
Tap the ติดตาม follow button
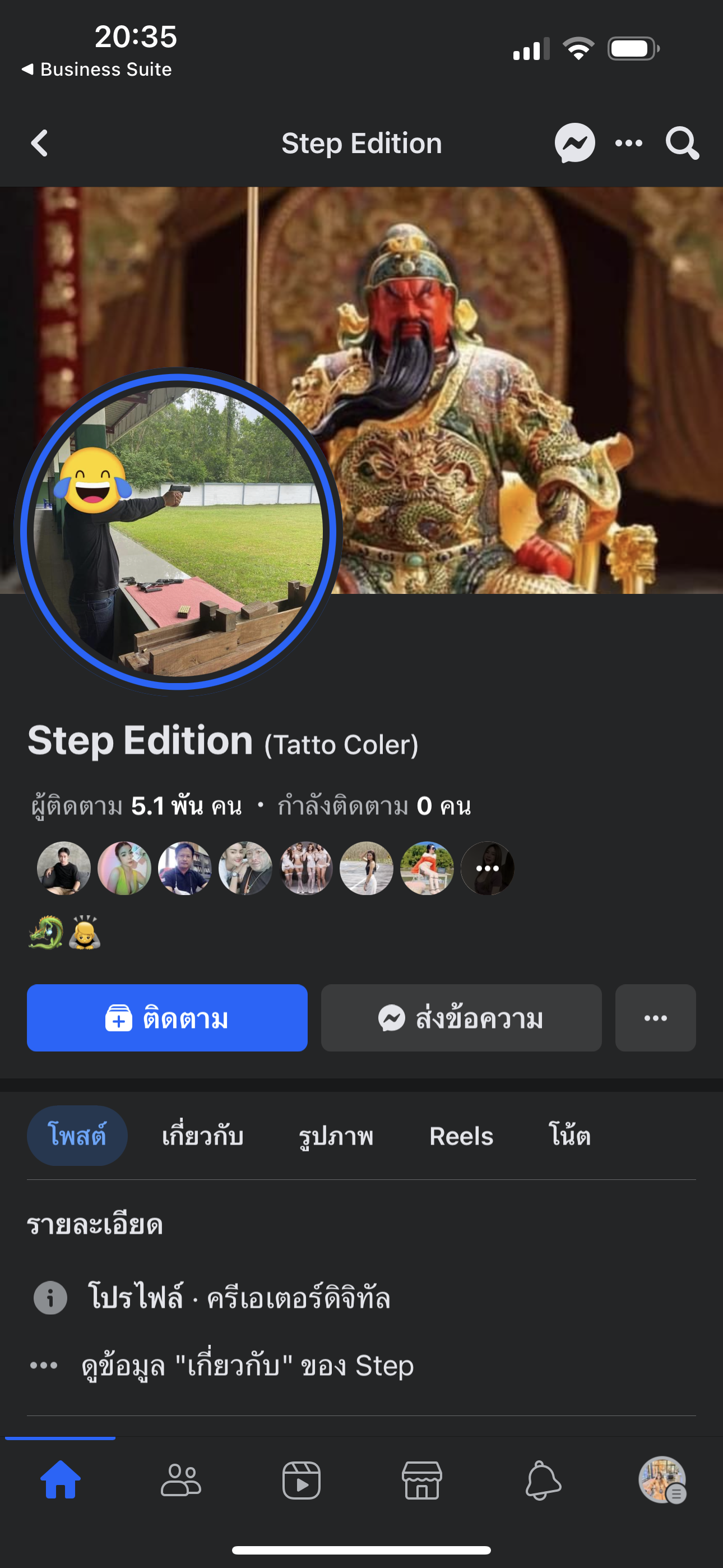[167, 1018]
